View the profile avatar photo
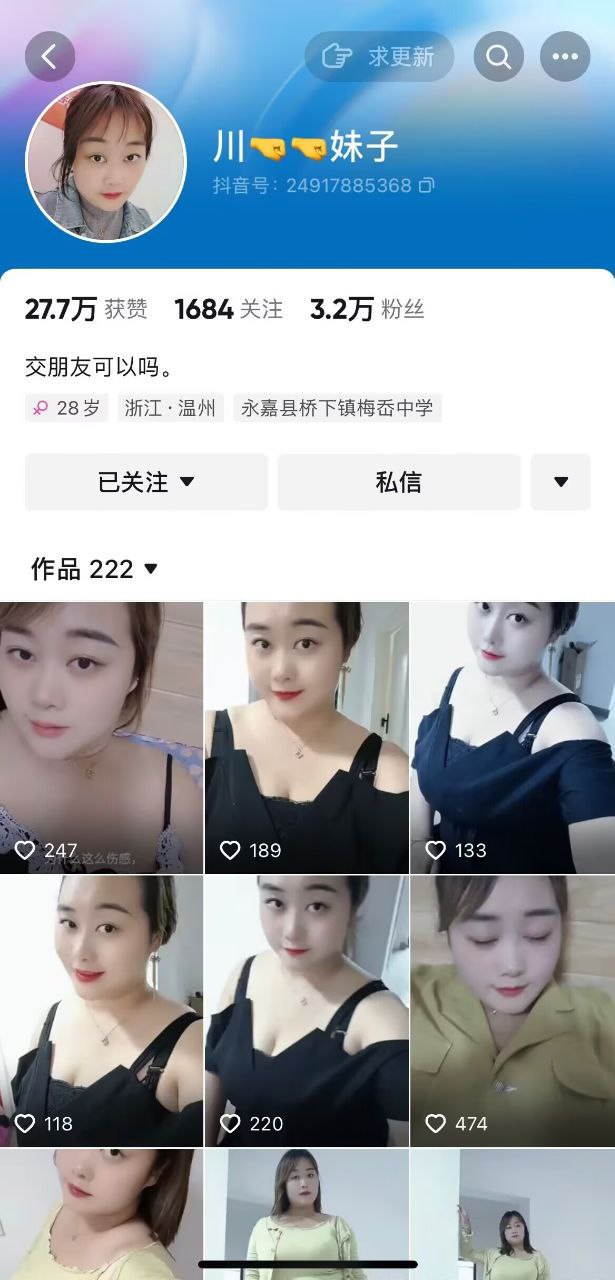615x1280 pixels. [106, 162]
